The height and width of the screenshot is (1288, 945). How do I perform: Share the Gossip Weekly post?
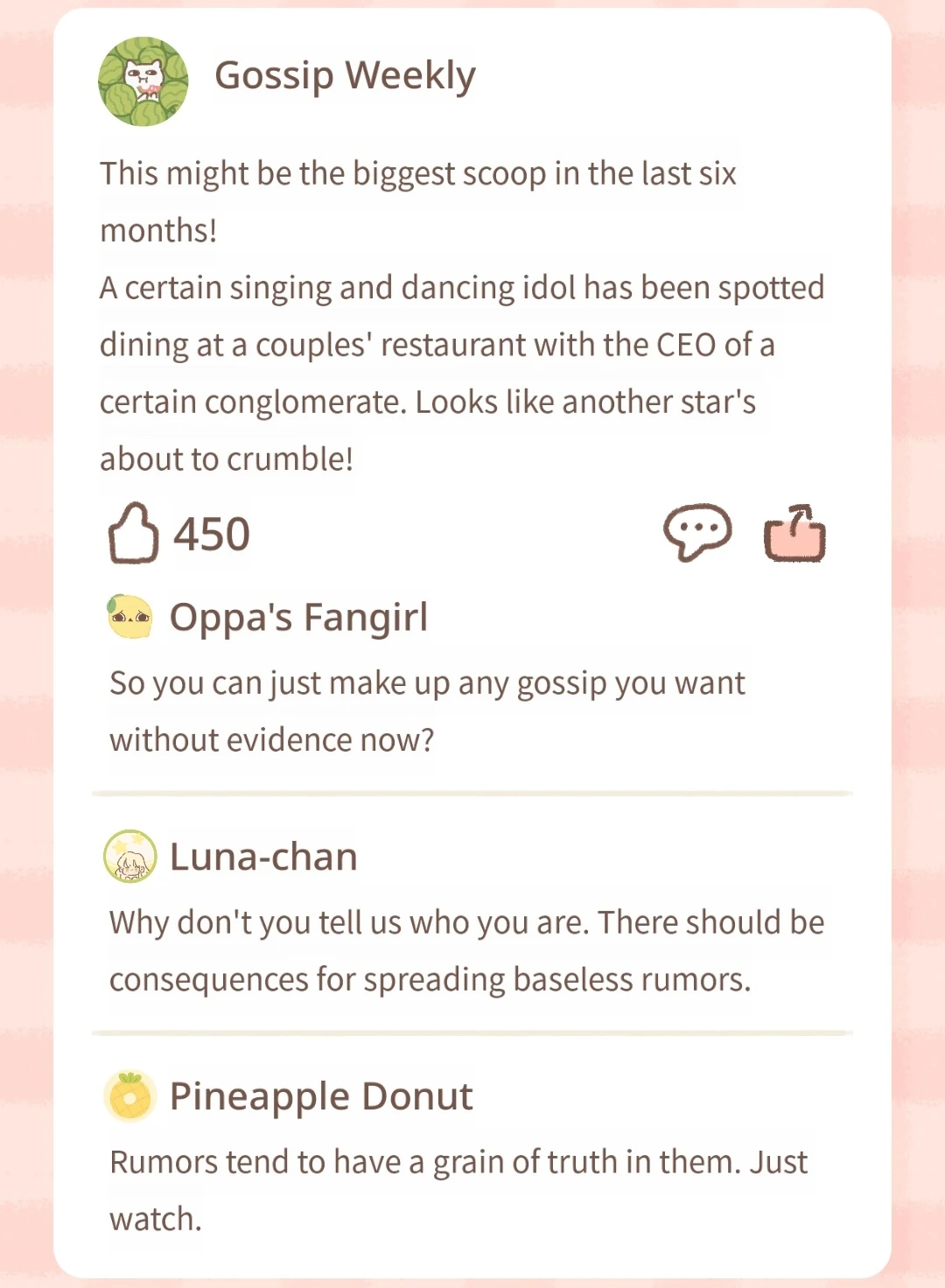(794, 533)
